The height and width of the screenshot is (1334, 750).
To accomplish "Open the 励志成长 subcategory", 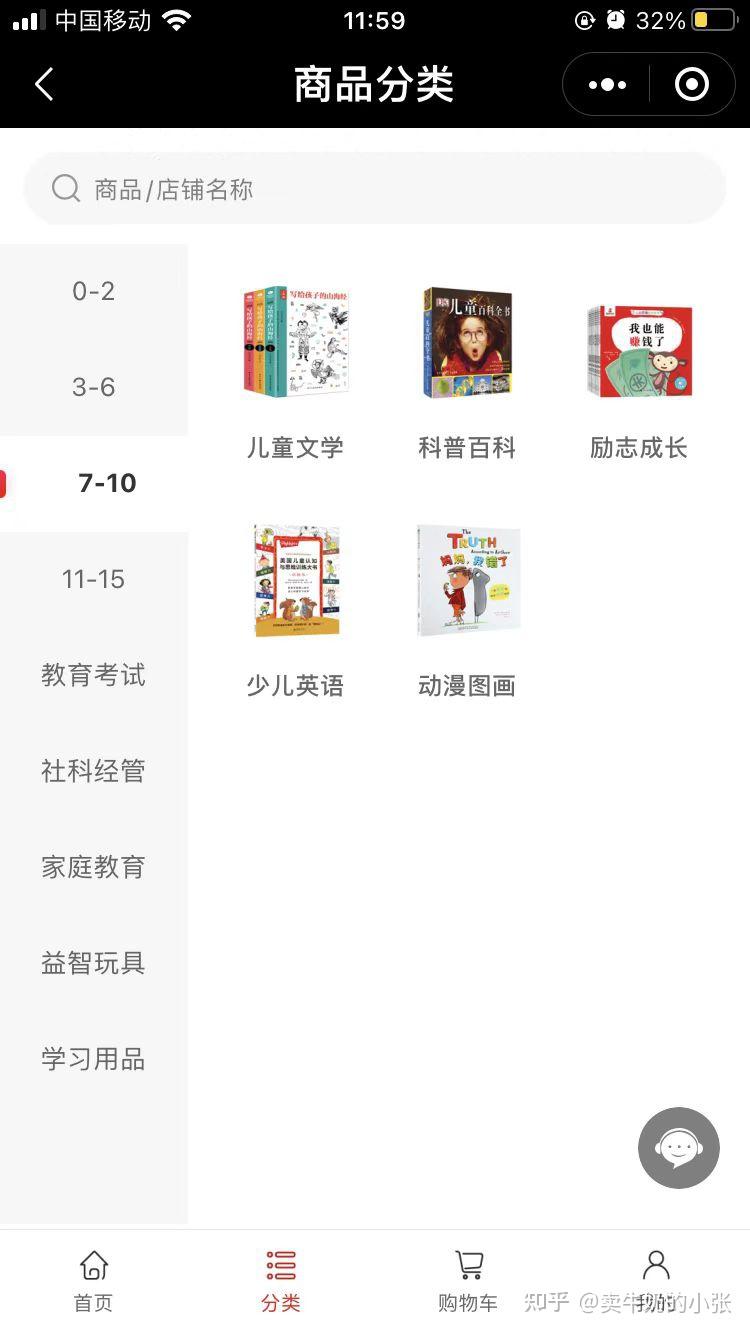I will (x=639, y=370).
